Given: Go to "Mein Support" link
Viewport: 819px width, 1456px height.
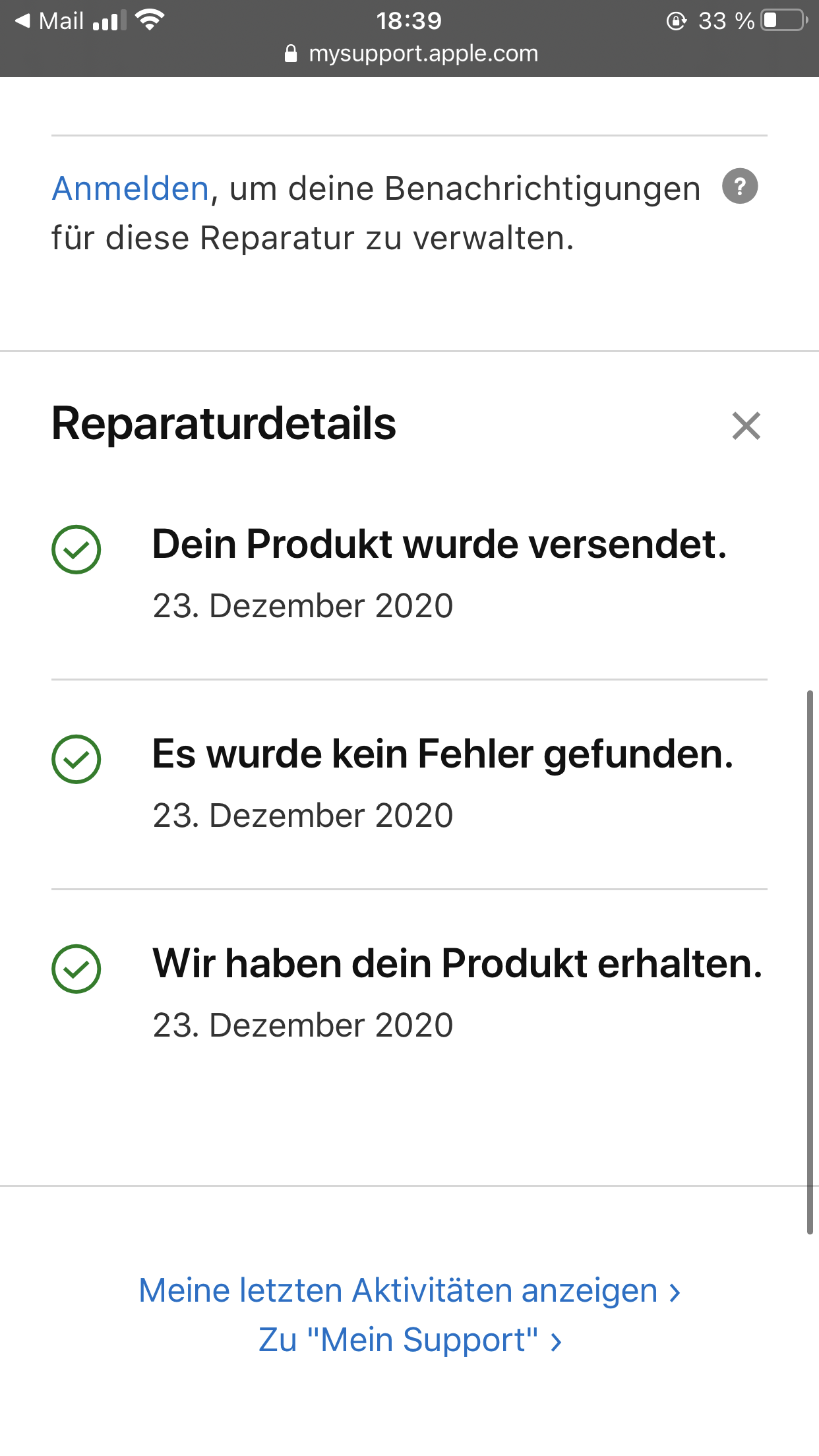Looking at the screenshot, I should point(409,1340).
